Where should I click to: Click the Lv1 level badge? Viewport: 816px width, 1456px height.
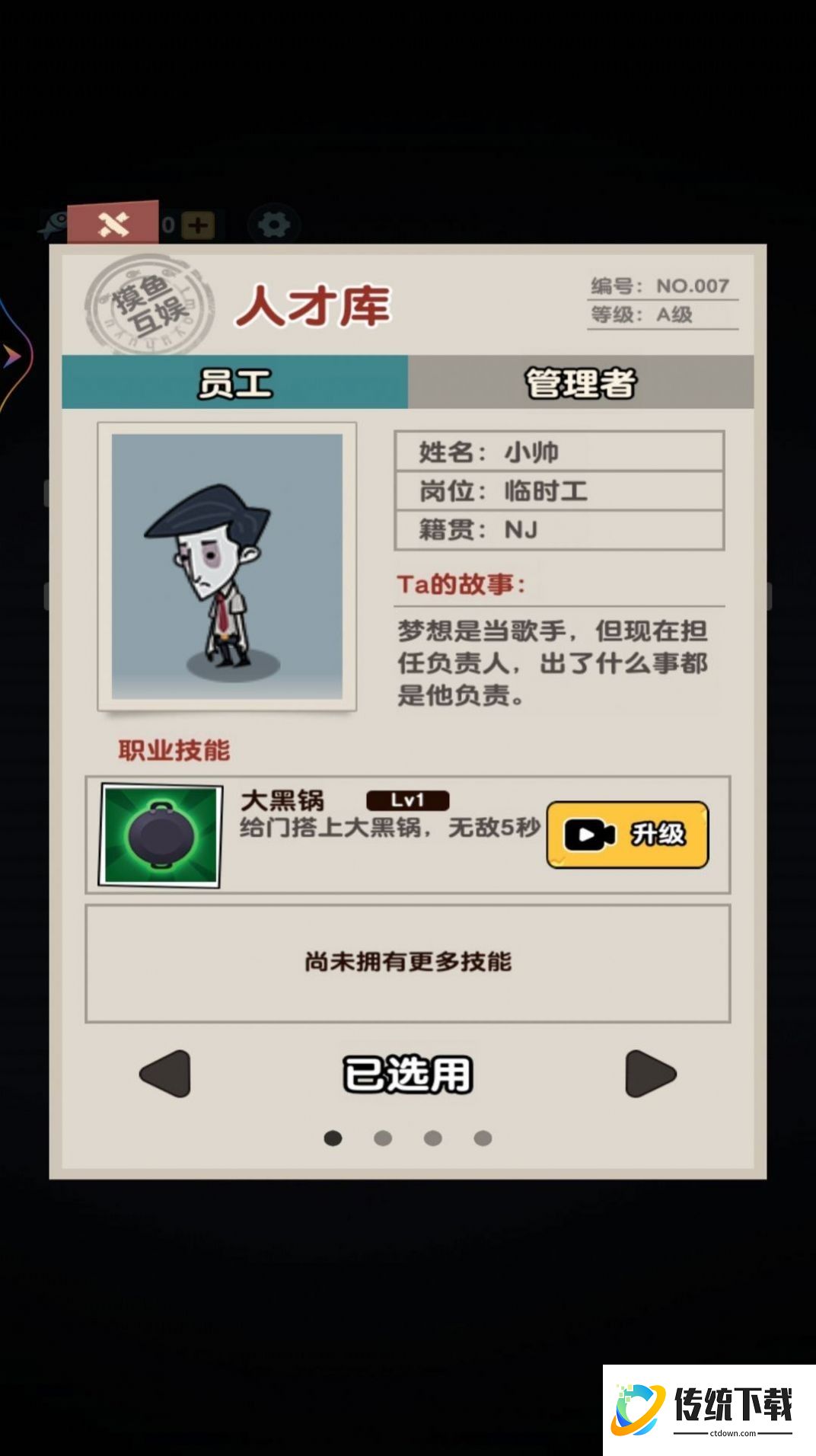(x=407, y=799)
